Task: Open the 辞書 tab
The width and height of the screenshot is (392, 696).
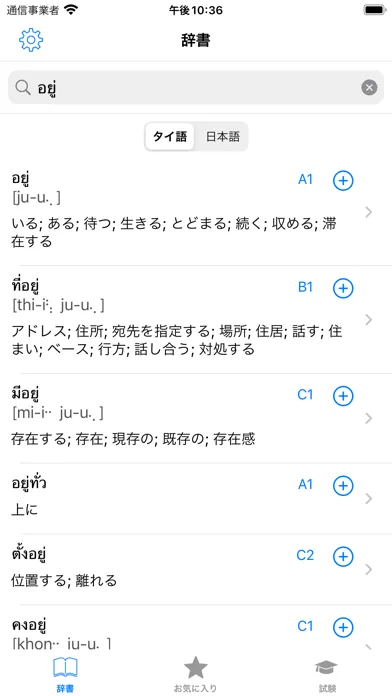Action: [x=65, y=675]
